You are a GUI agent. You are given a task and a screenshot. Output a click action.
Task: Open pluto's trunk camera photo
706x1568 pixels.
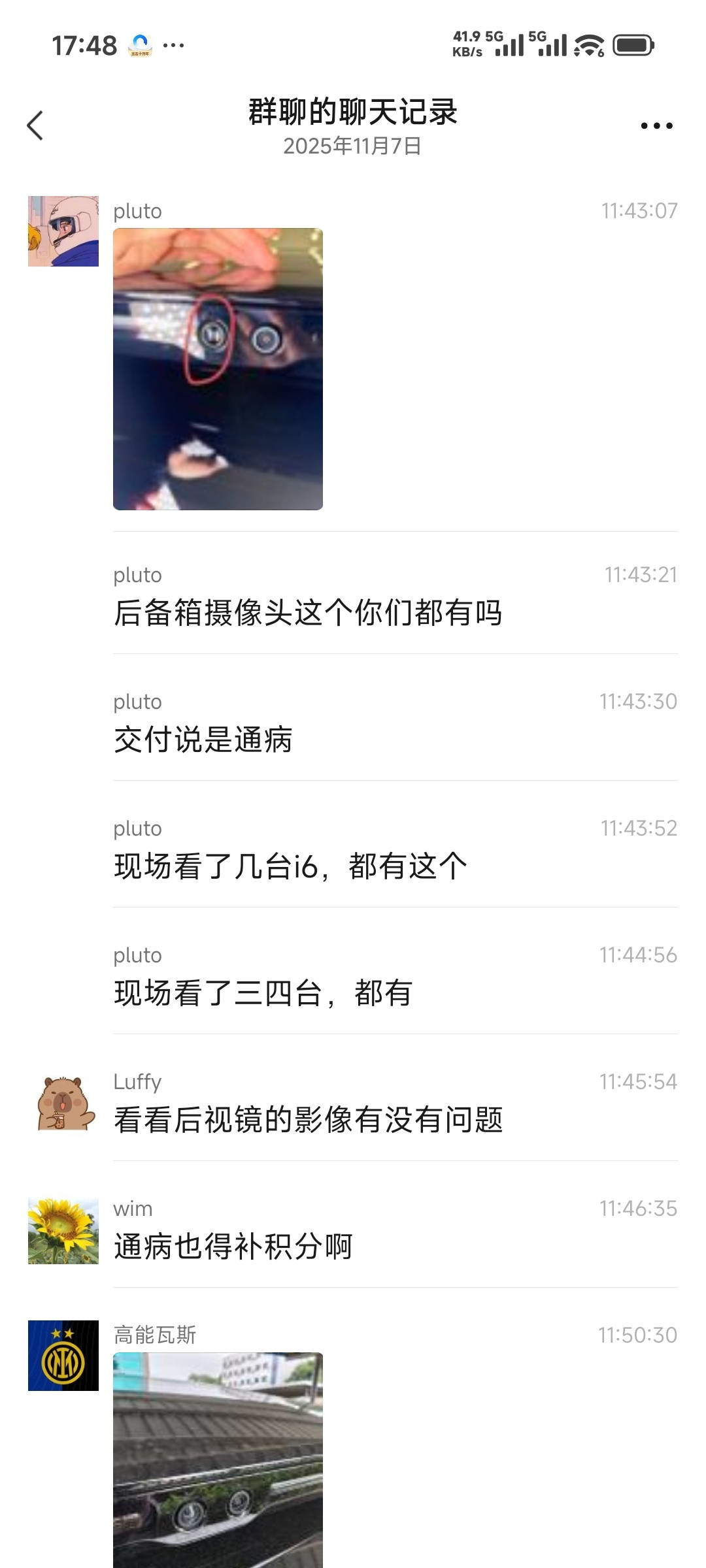point(218,369)
